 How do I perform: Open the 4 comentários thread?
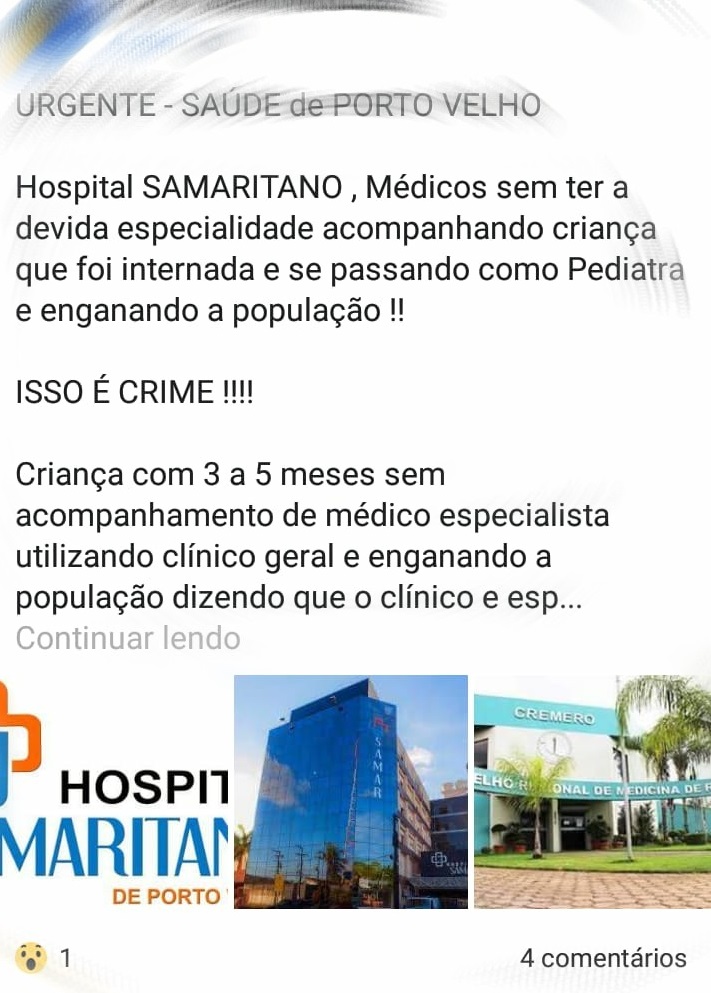(603, 958)
